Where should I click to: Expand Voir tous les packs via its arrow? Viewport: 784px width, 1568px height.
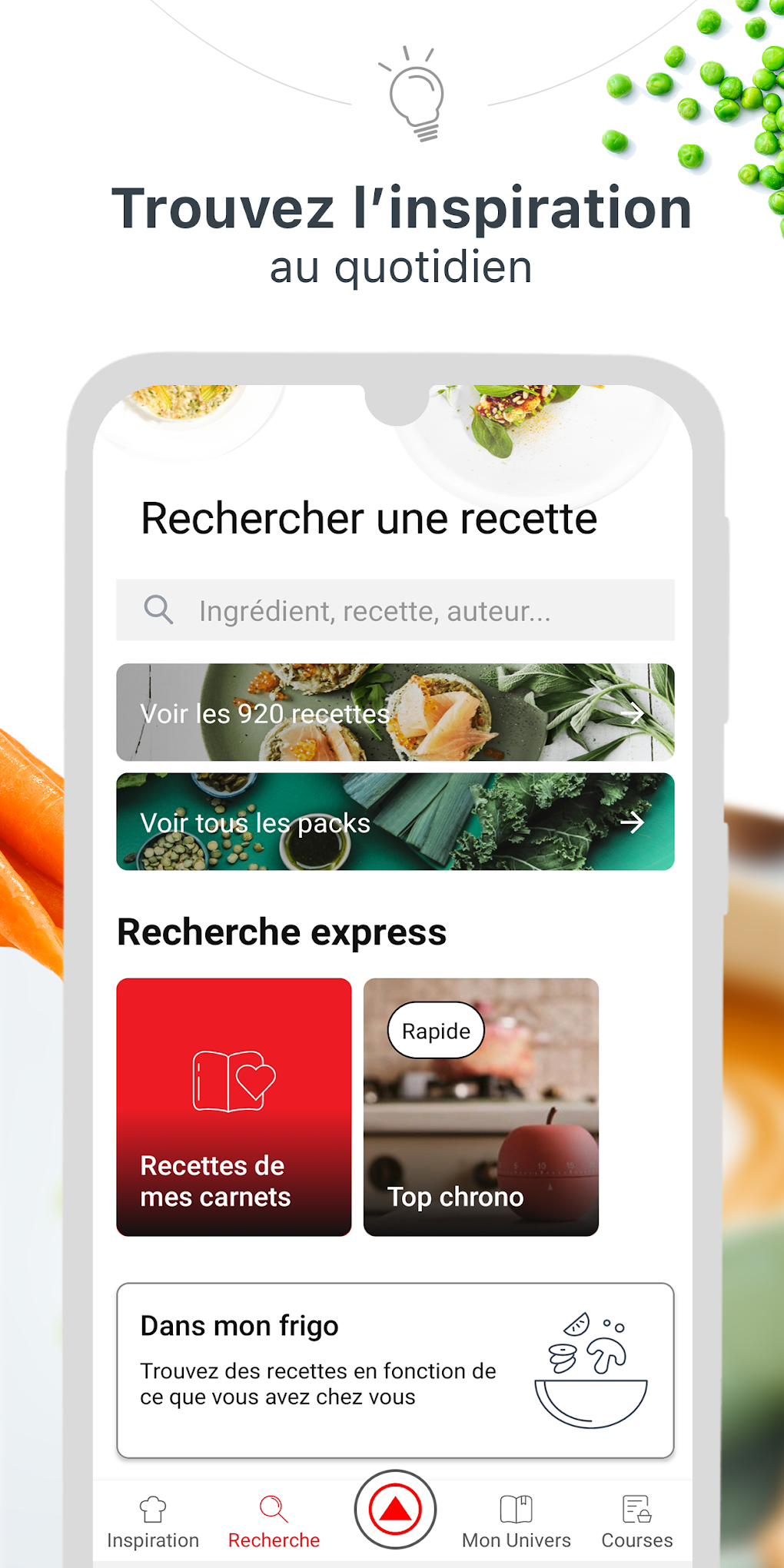coord(633,822)
